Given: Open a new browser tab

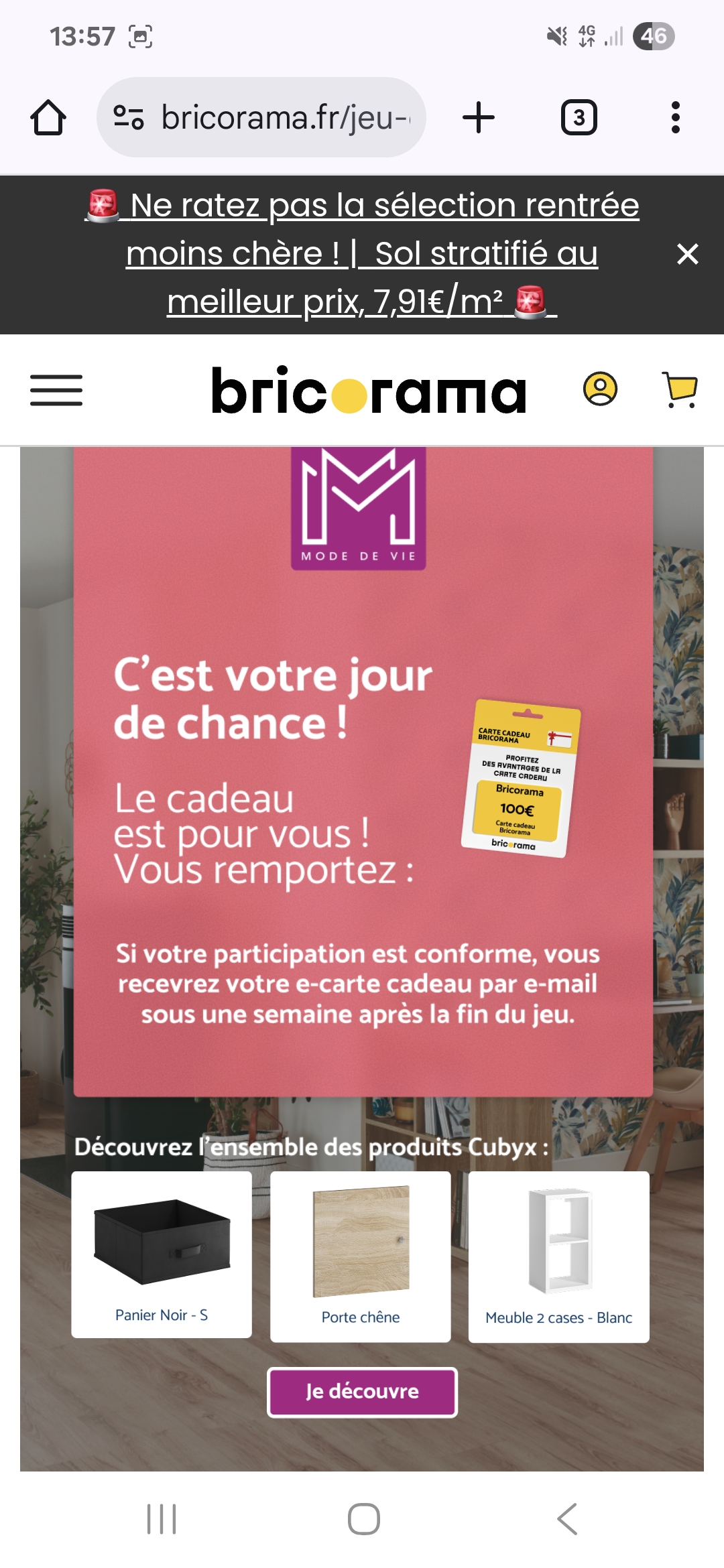Looking at the screenshot, I should click(x=479, y=118).
